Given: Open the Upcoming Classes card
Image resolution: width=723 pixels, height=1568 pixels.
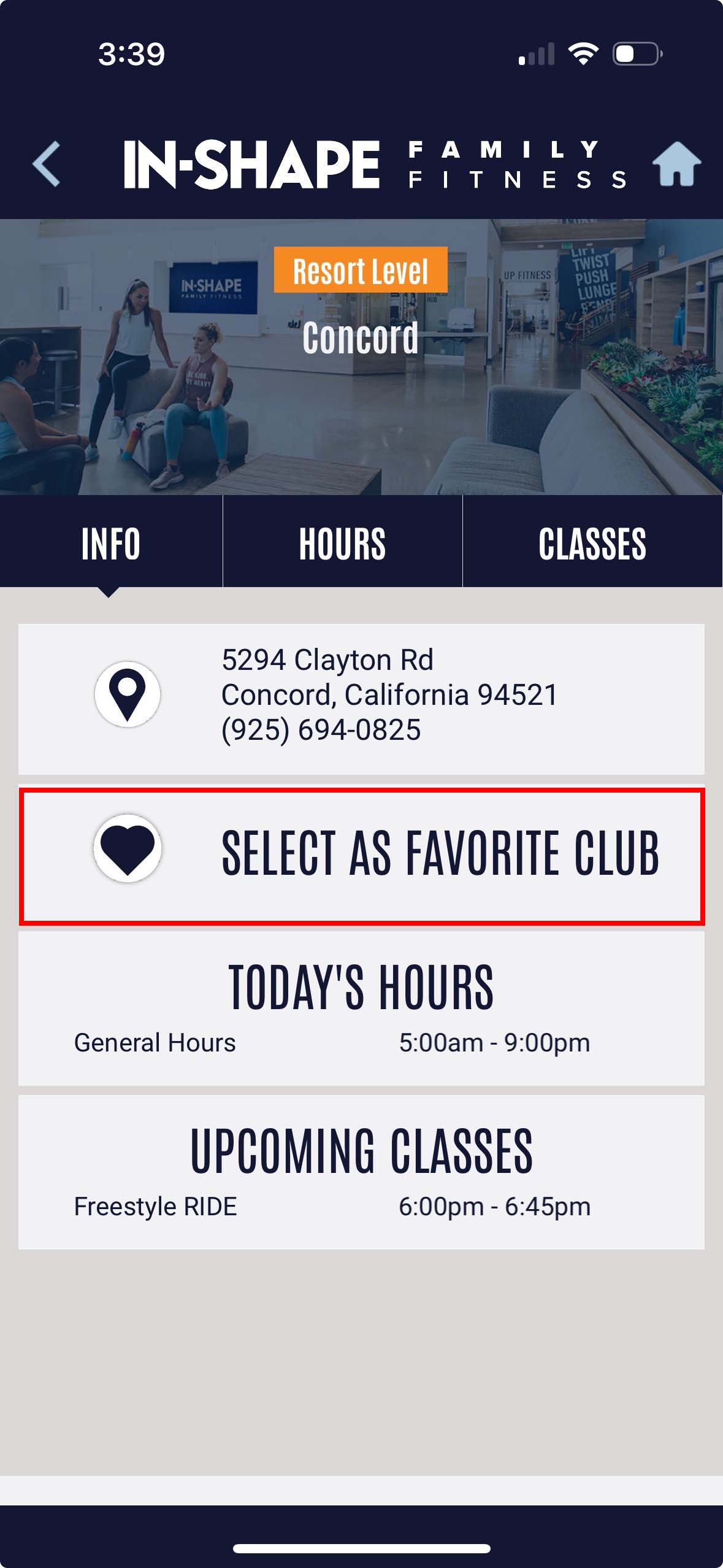Looking at the screenshot, I should tap(361, 1172).
